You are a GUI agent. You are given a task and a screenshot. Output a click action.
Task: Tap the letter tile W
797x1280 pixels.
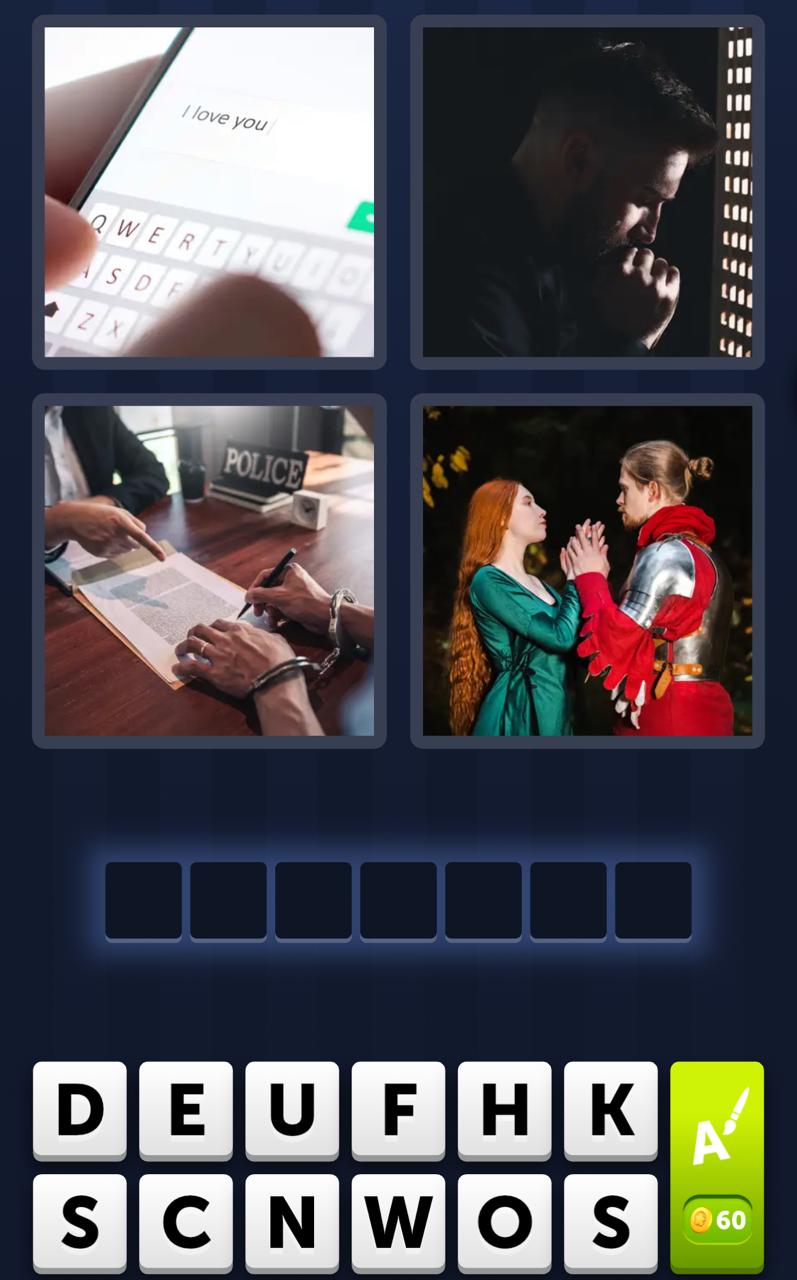(398, 1221)
